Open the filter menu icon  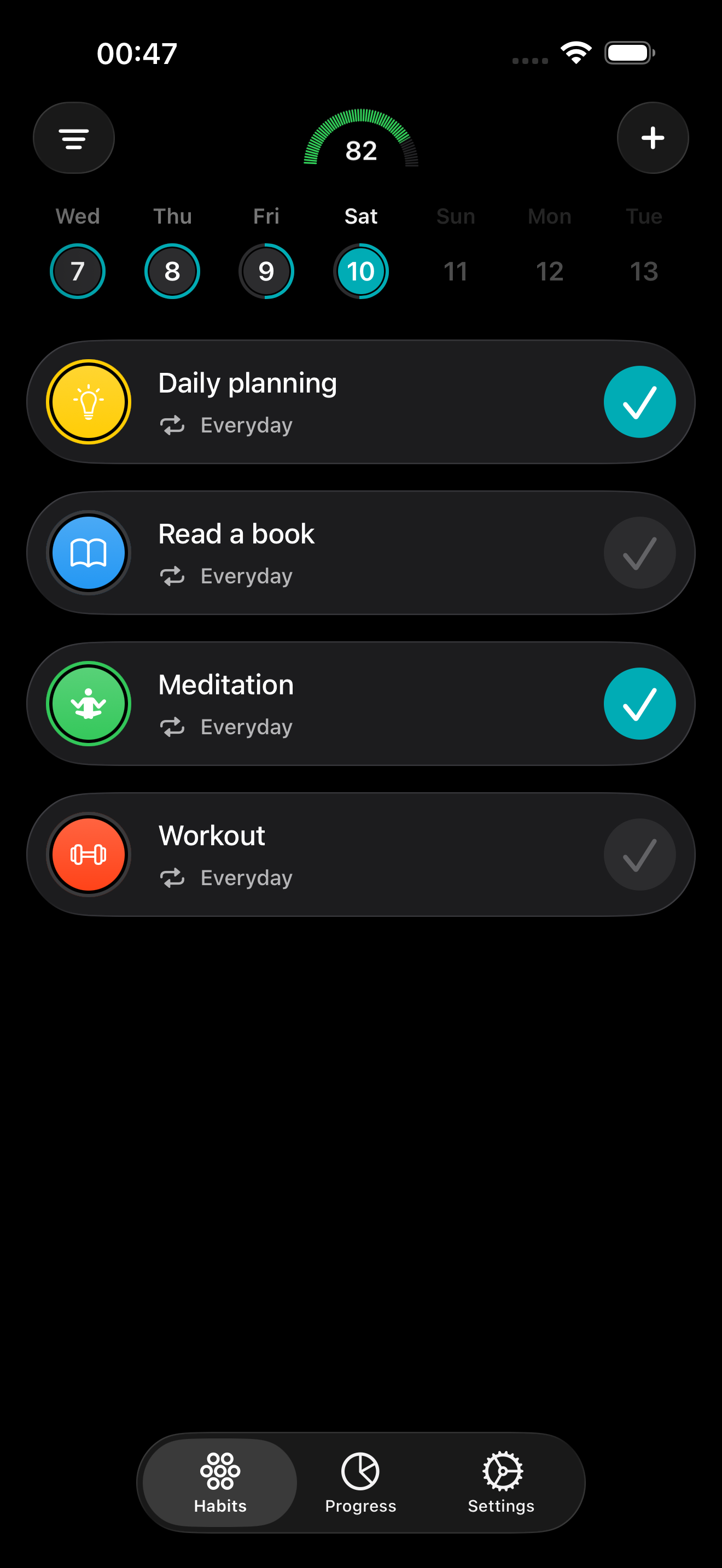coord(74,138)
